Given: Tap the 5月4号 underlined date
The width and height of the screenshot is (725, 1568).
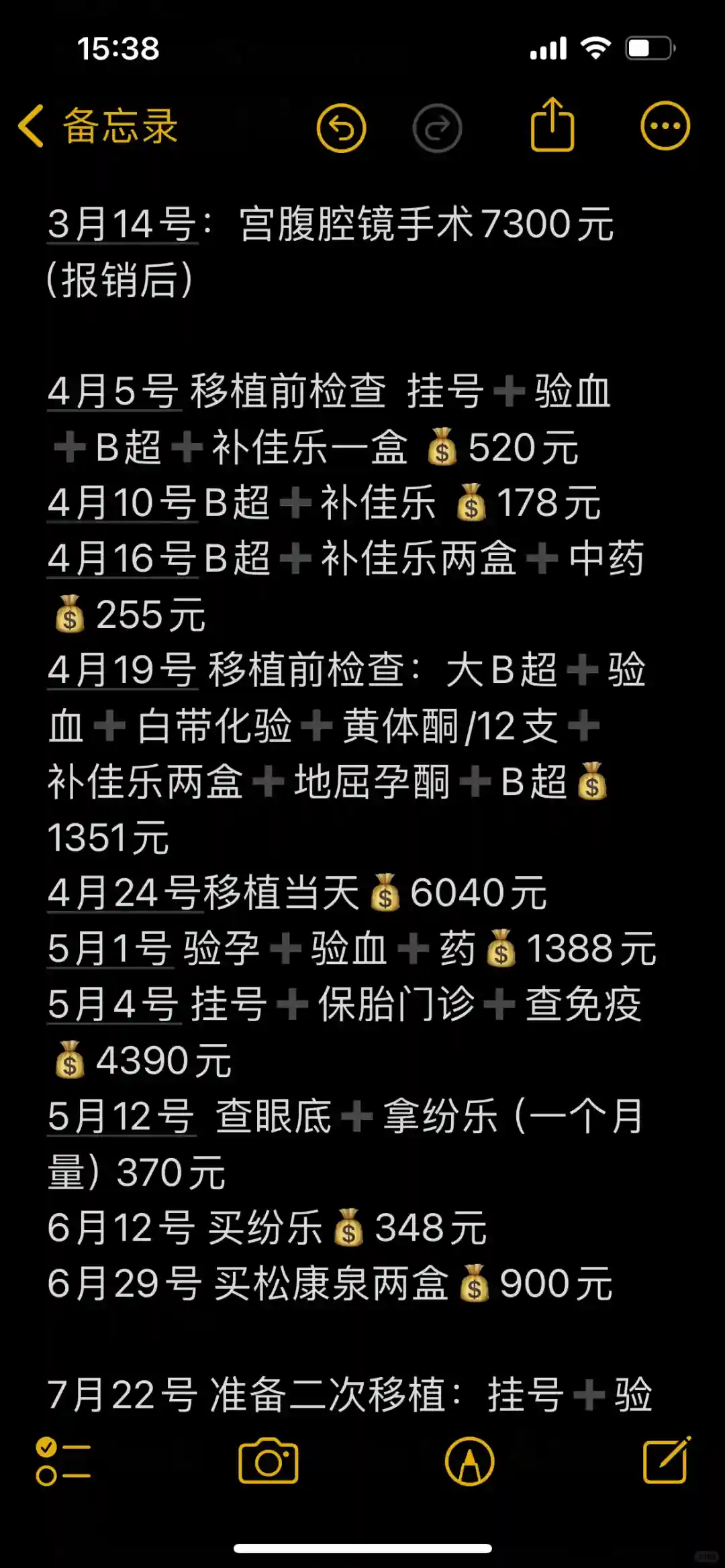Looking at the screenshot, I should (x=113, y=1005).
